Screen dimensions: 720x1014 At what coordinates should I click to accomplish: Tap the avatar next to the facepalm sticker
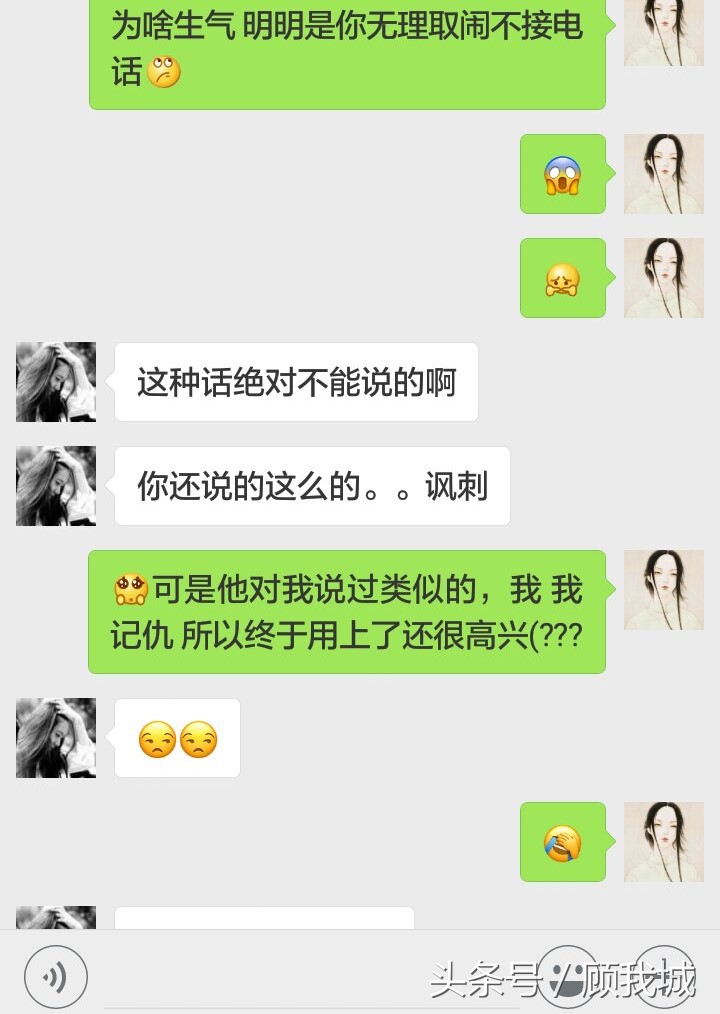point(663,844)
